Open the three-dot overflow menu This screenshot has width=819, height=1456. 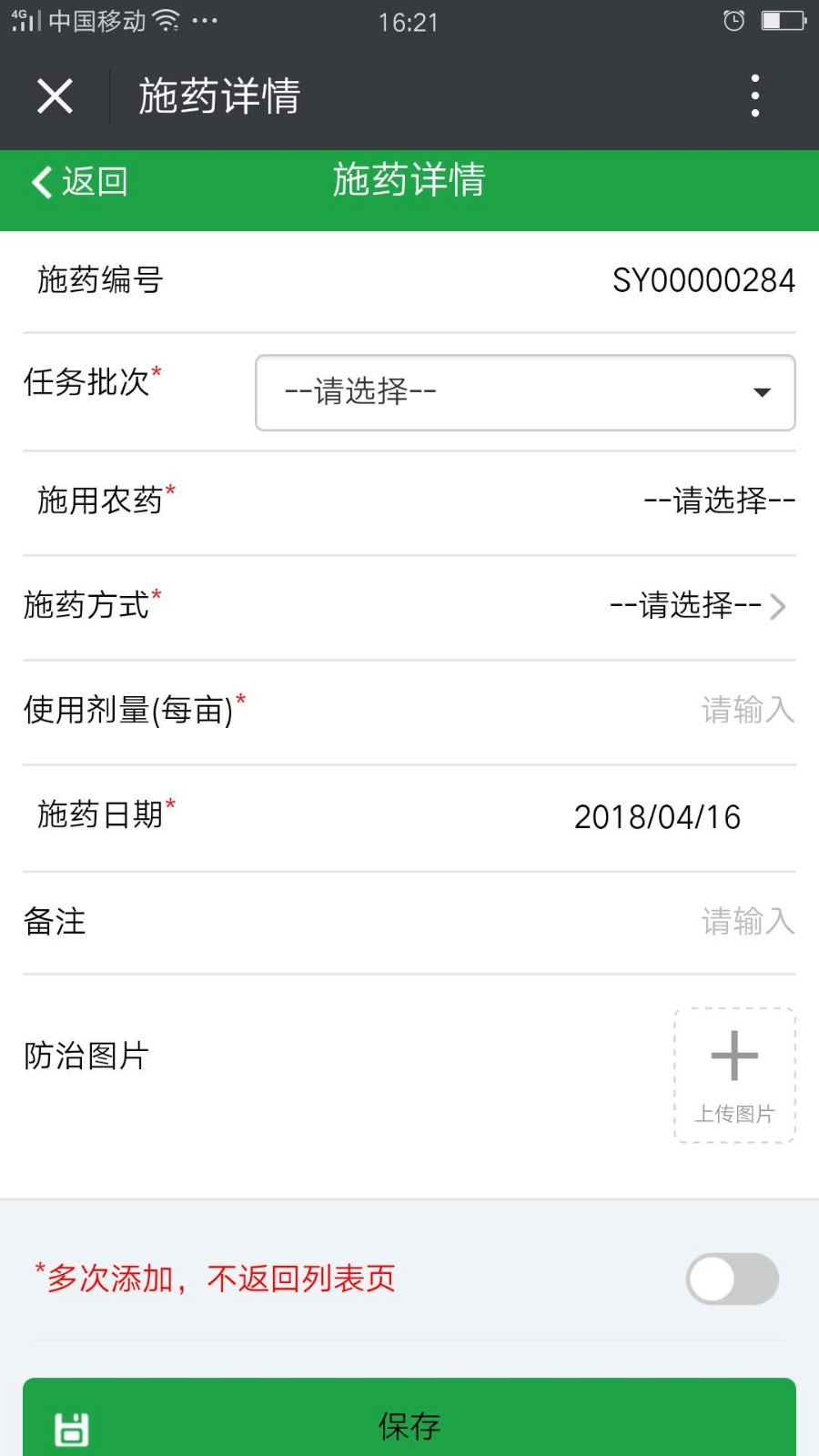point(754,96)
